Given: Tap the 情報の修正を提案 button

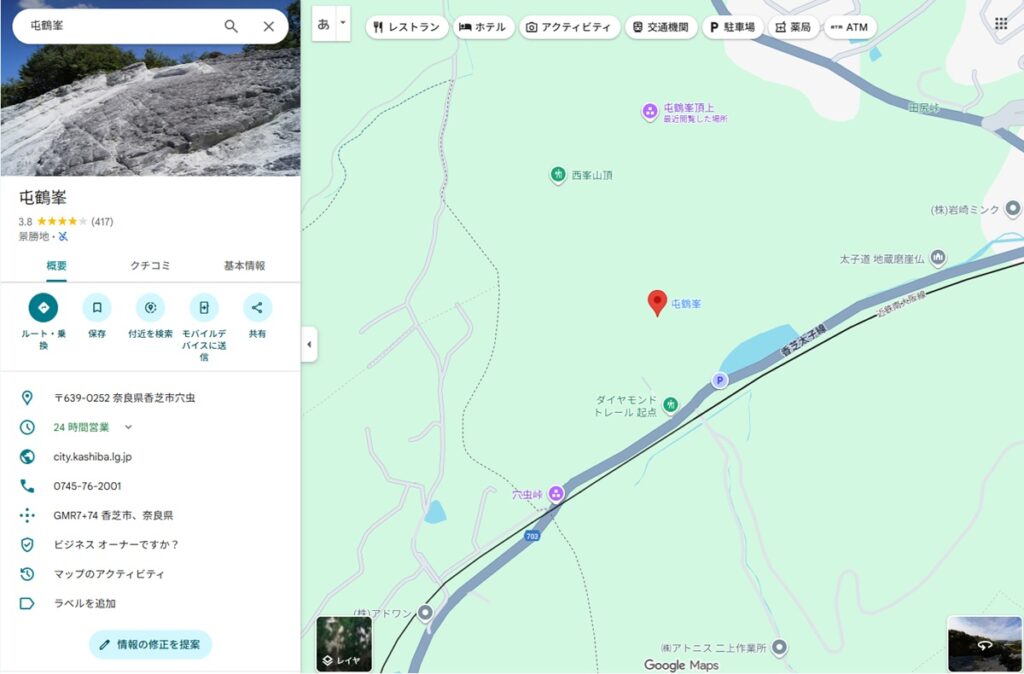Looking at the screenshot, I should click(150, 644).
